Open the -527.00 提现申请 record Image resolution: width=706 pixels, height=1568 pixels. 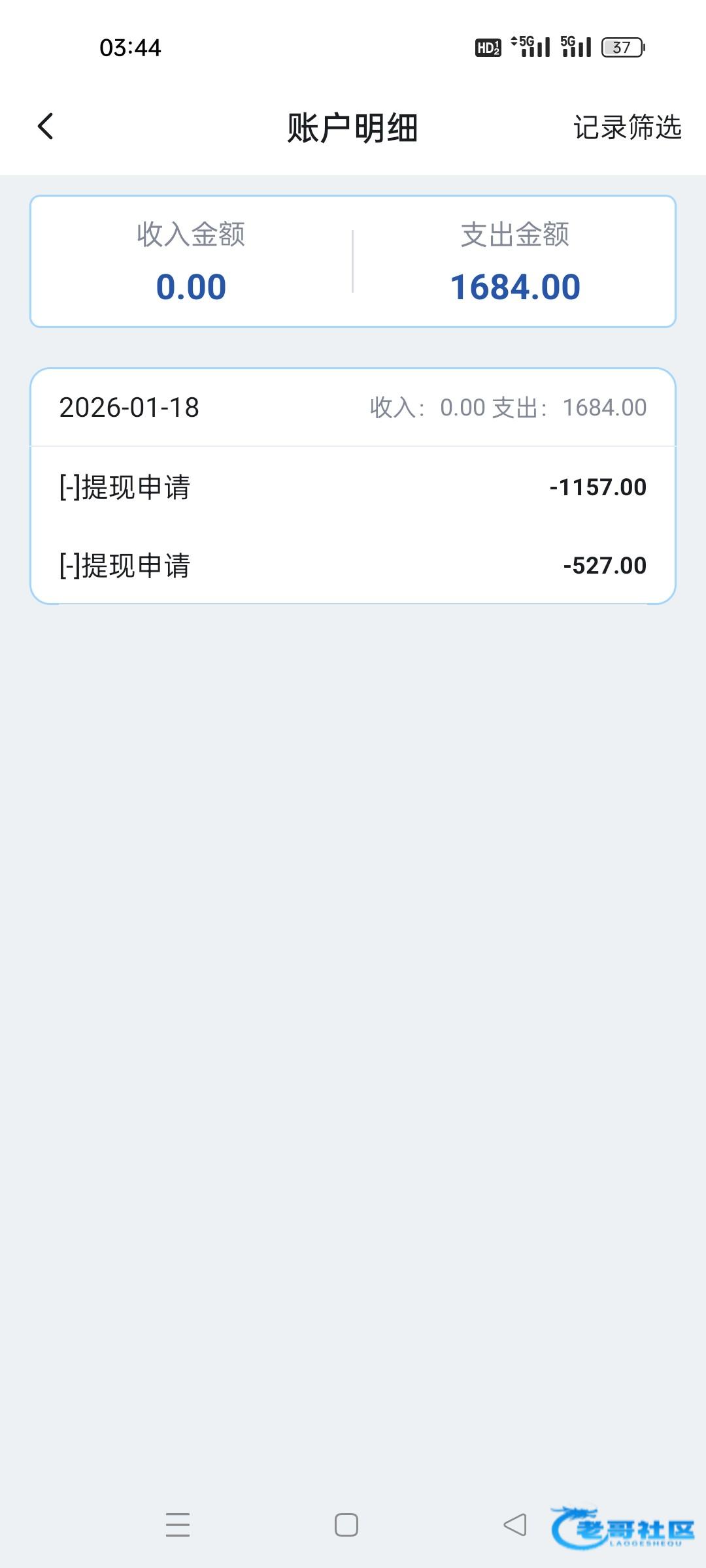pos(353,566)
